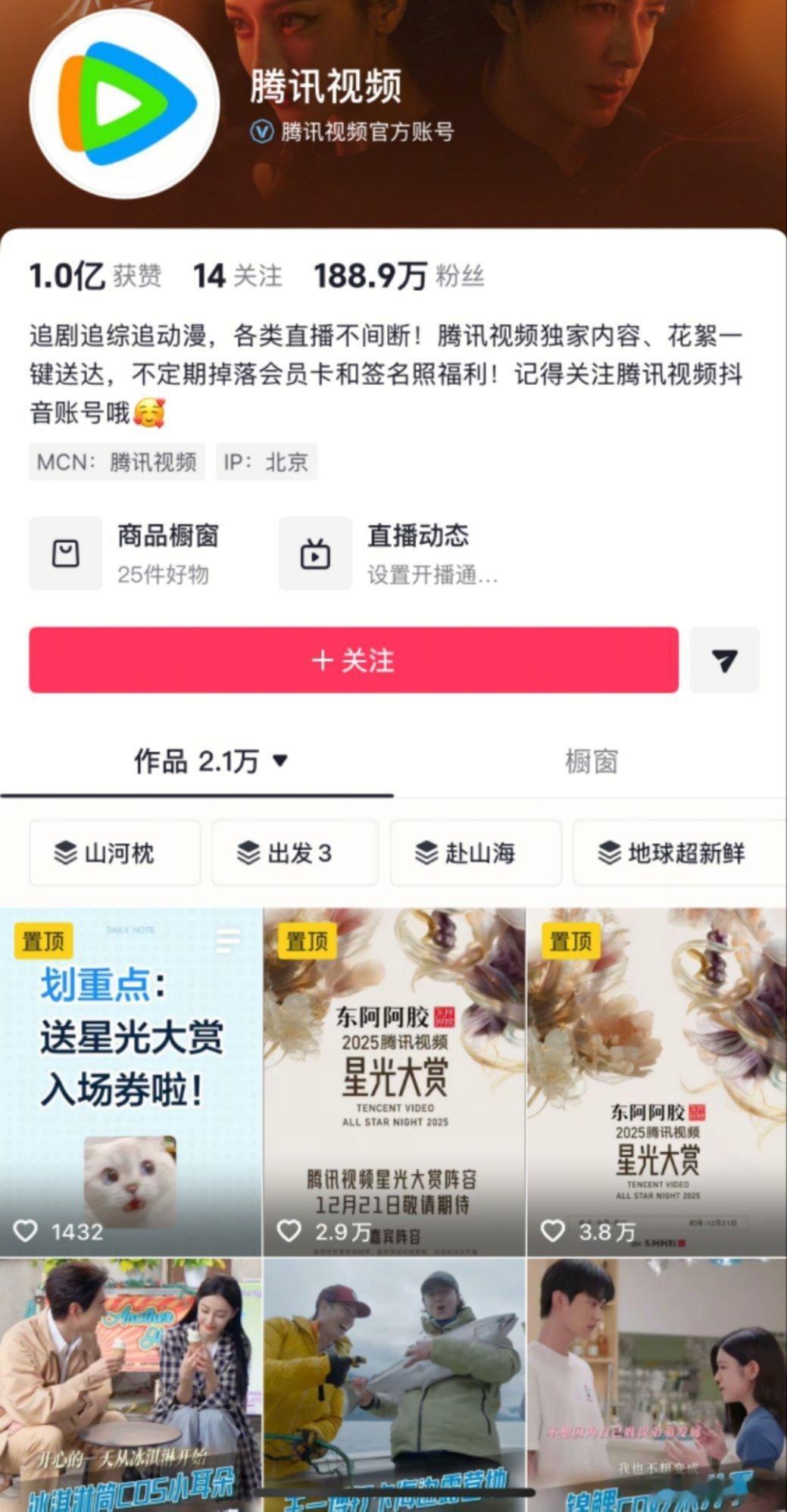Open the share arrow icon beside 关注
787x1512 pixels.
724,661
